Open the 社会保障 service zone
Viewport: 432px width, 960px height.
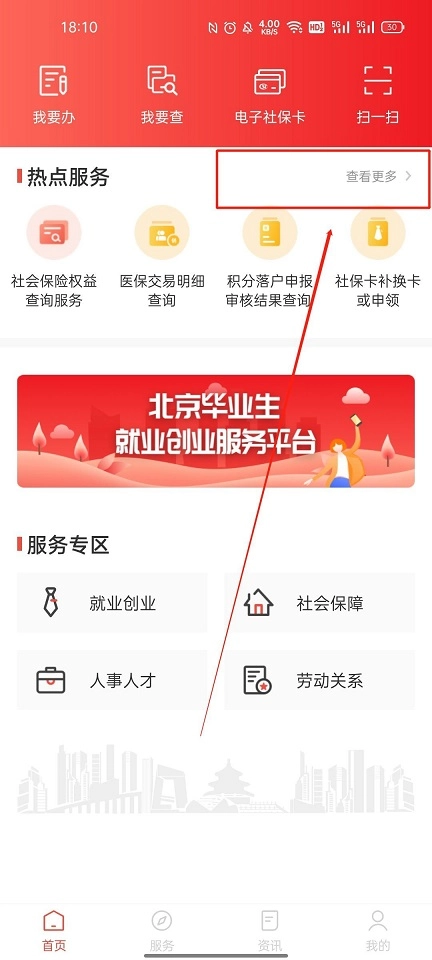click(319, 603)
